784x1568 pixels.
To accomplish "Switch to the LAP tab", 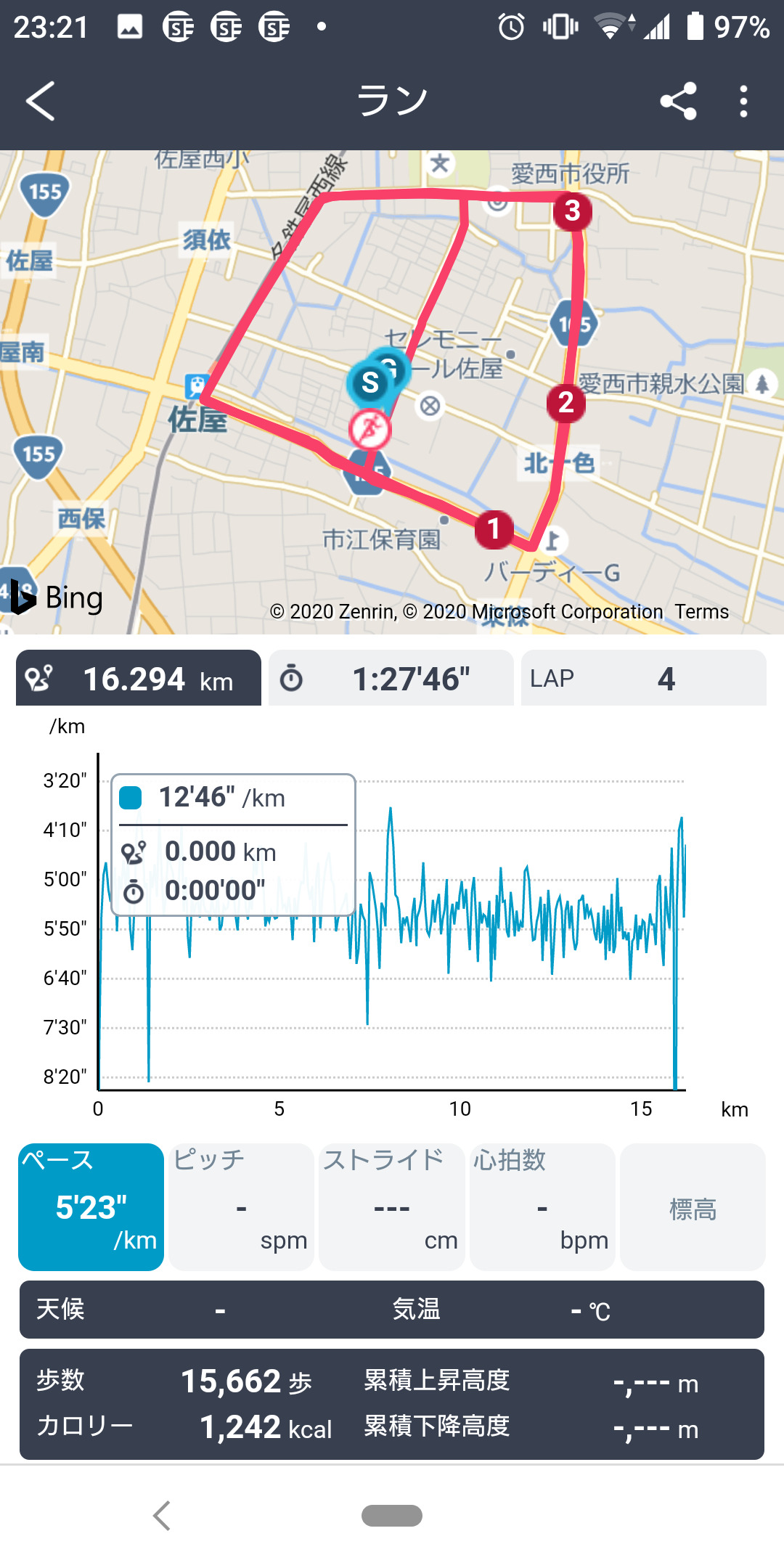I will pos(644,678).
